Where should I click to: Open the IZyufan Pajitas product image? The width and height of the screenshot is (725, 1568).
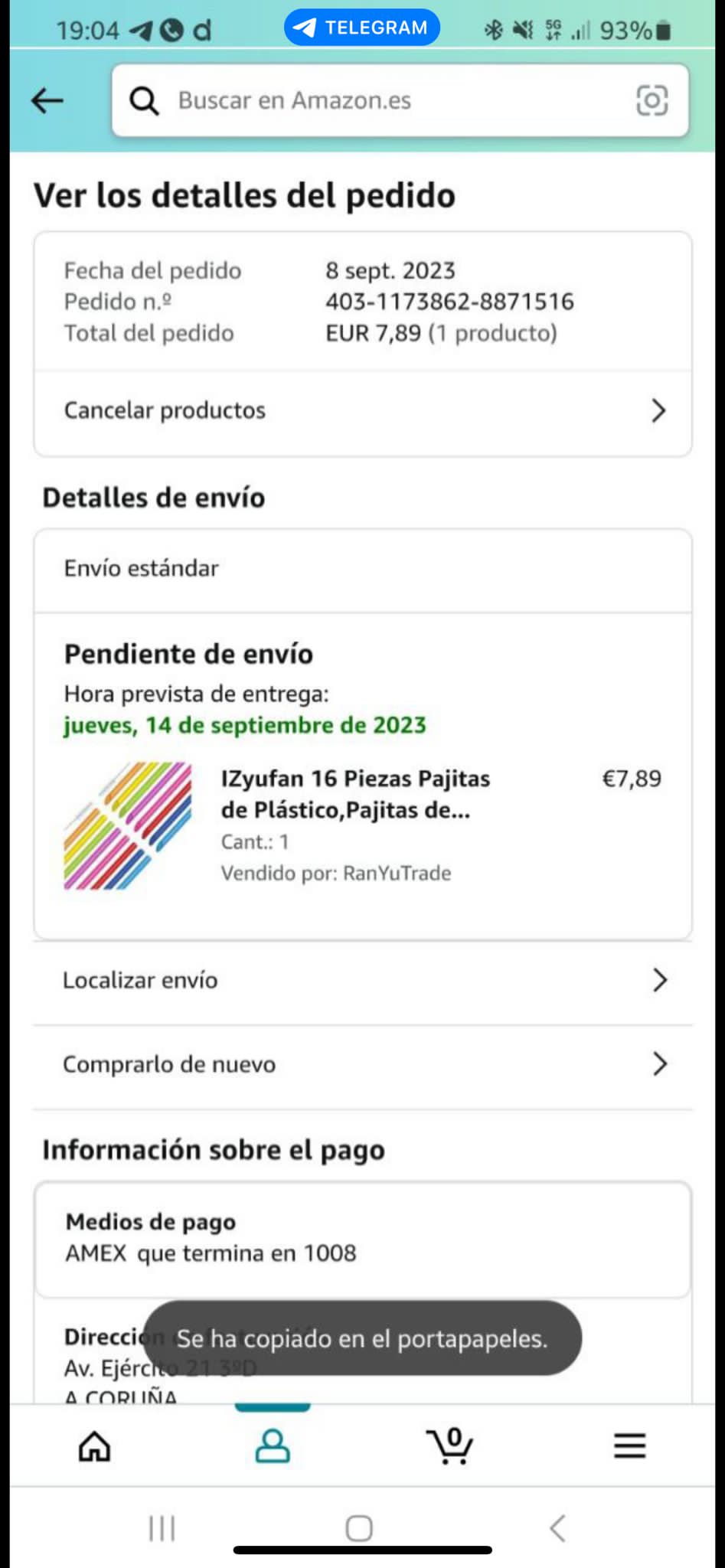(128, 825)
